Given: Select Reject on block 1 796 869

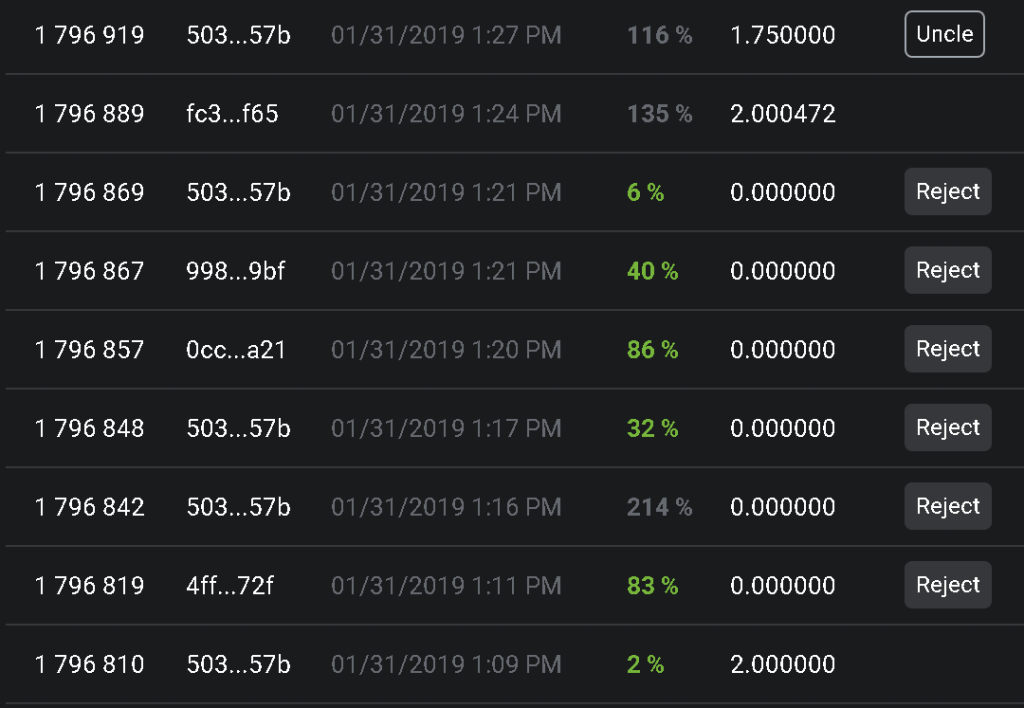Looking at the screenshot, I should [947, 192].
